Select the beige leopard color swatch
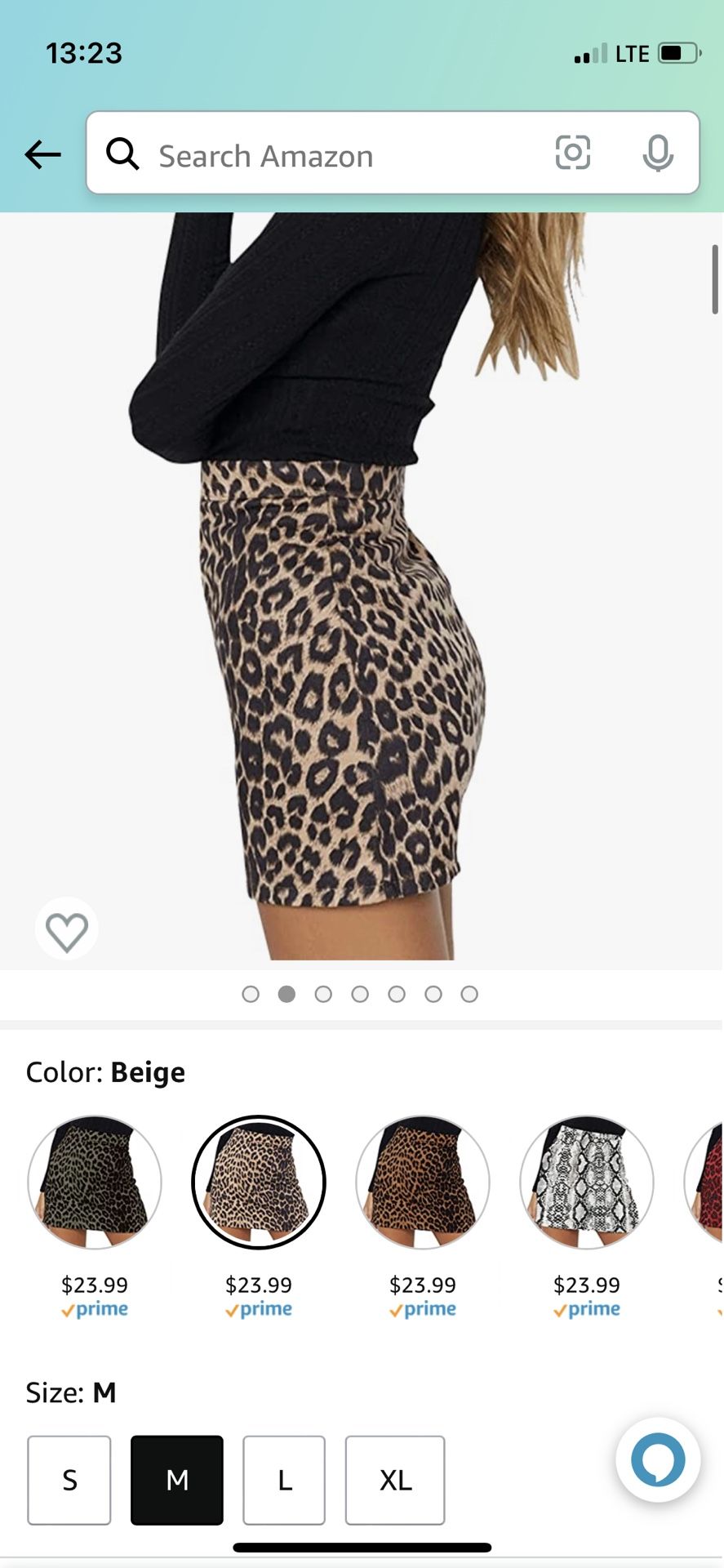 click(259, 1182)
